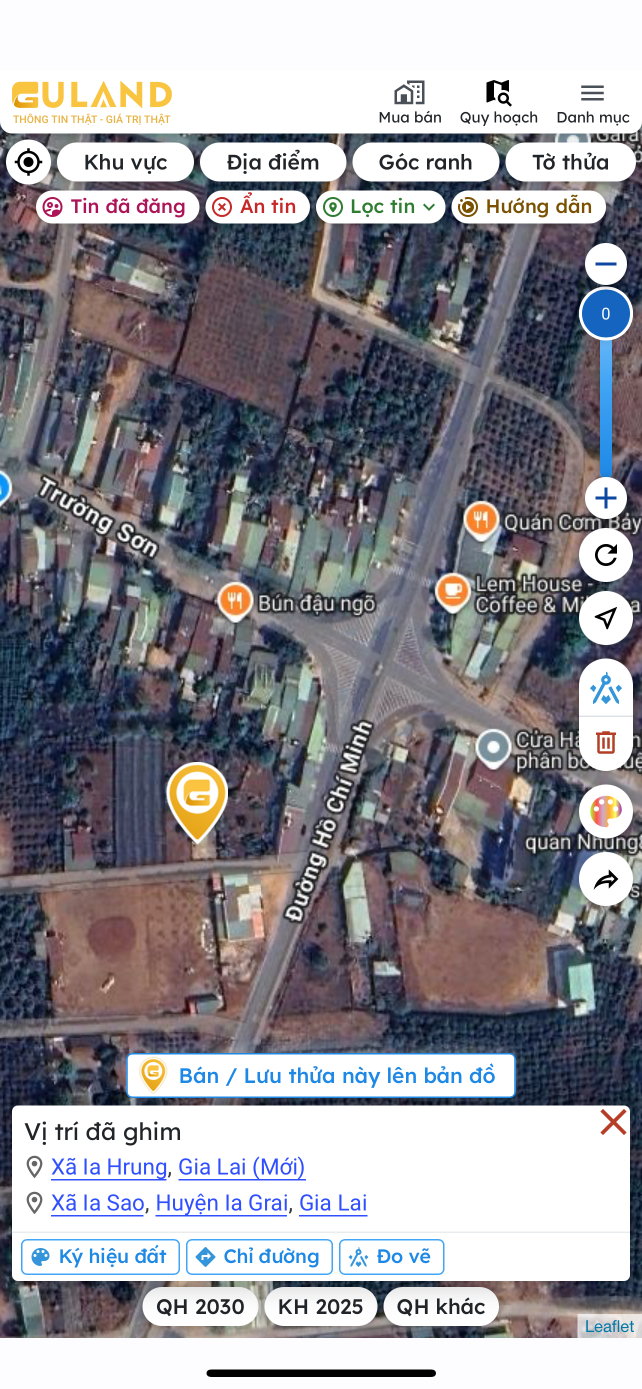Tap the Góc ranh chip

425,162
